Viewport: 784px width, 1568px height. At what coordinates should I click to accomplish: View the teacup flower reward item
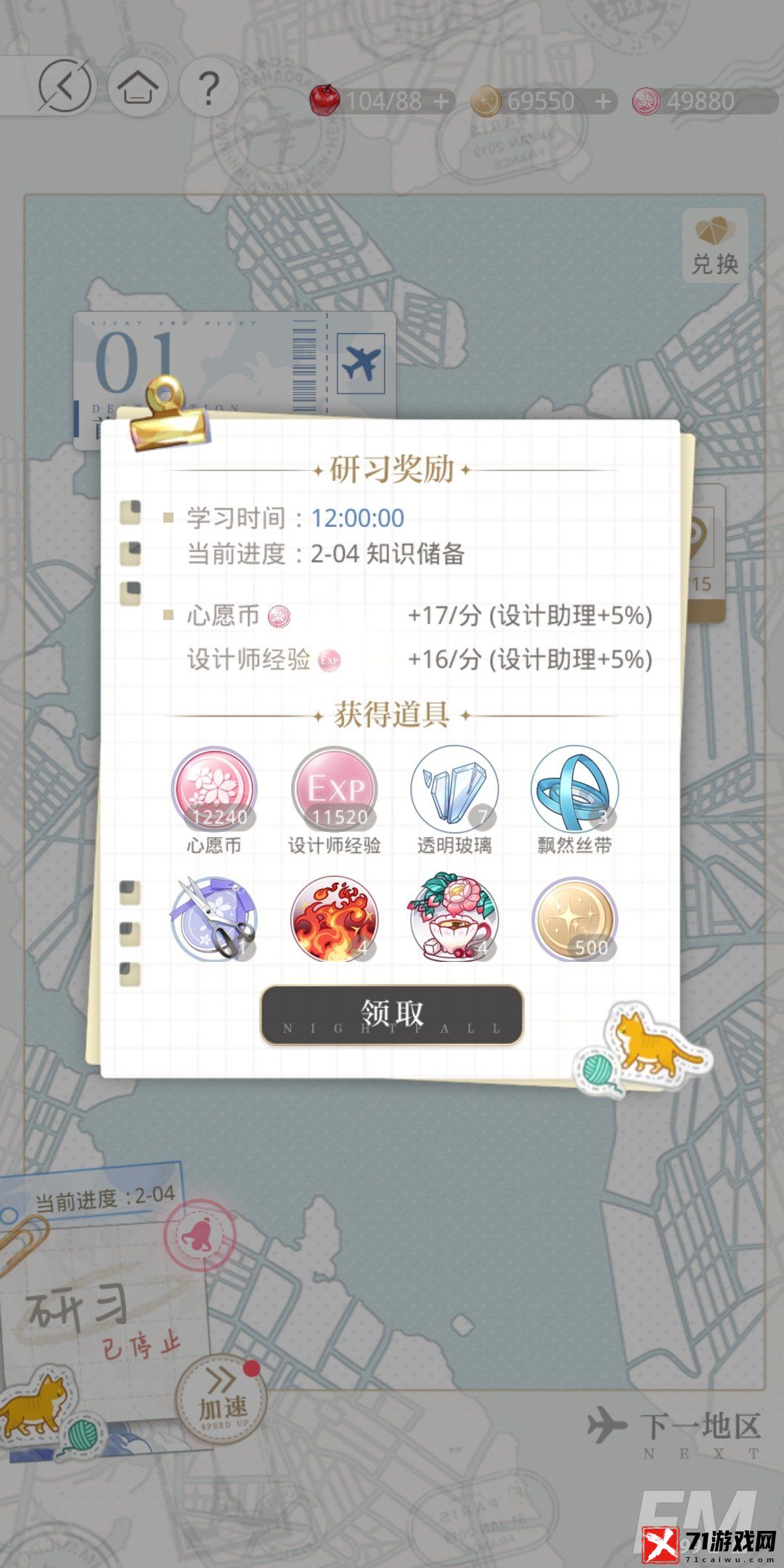pyautogui.click(x=454, y=918)
